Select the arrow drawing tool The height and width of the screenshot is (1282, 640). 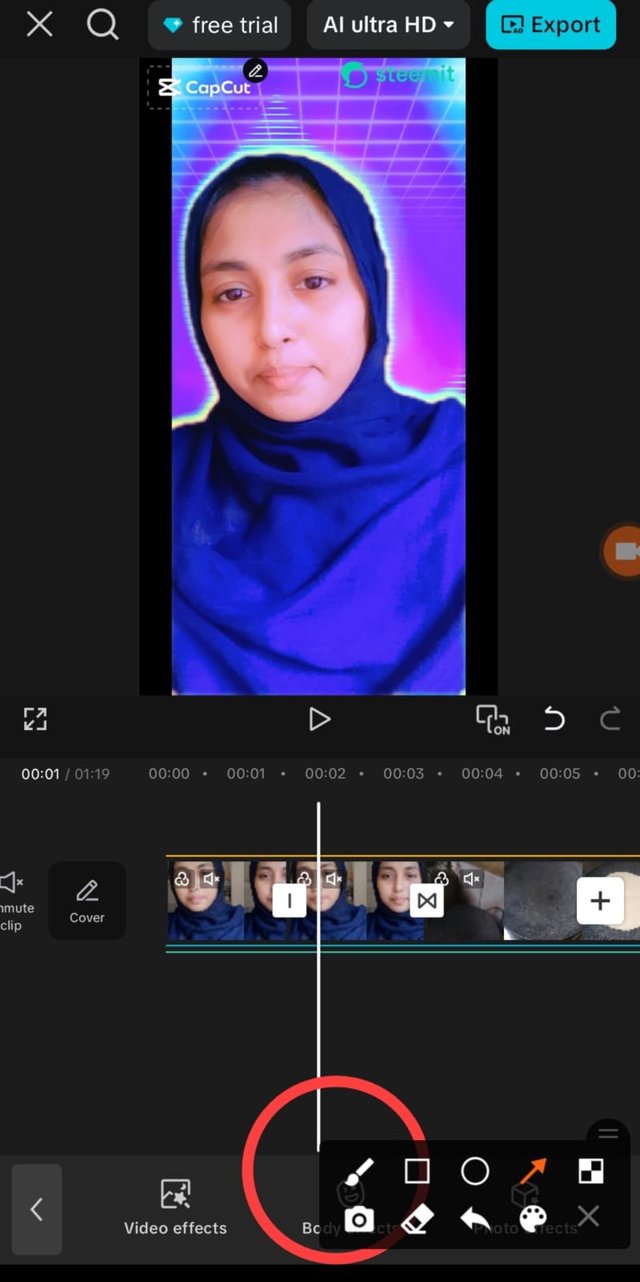point(533,1171)
